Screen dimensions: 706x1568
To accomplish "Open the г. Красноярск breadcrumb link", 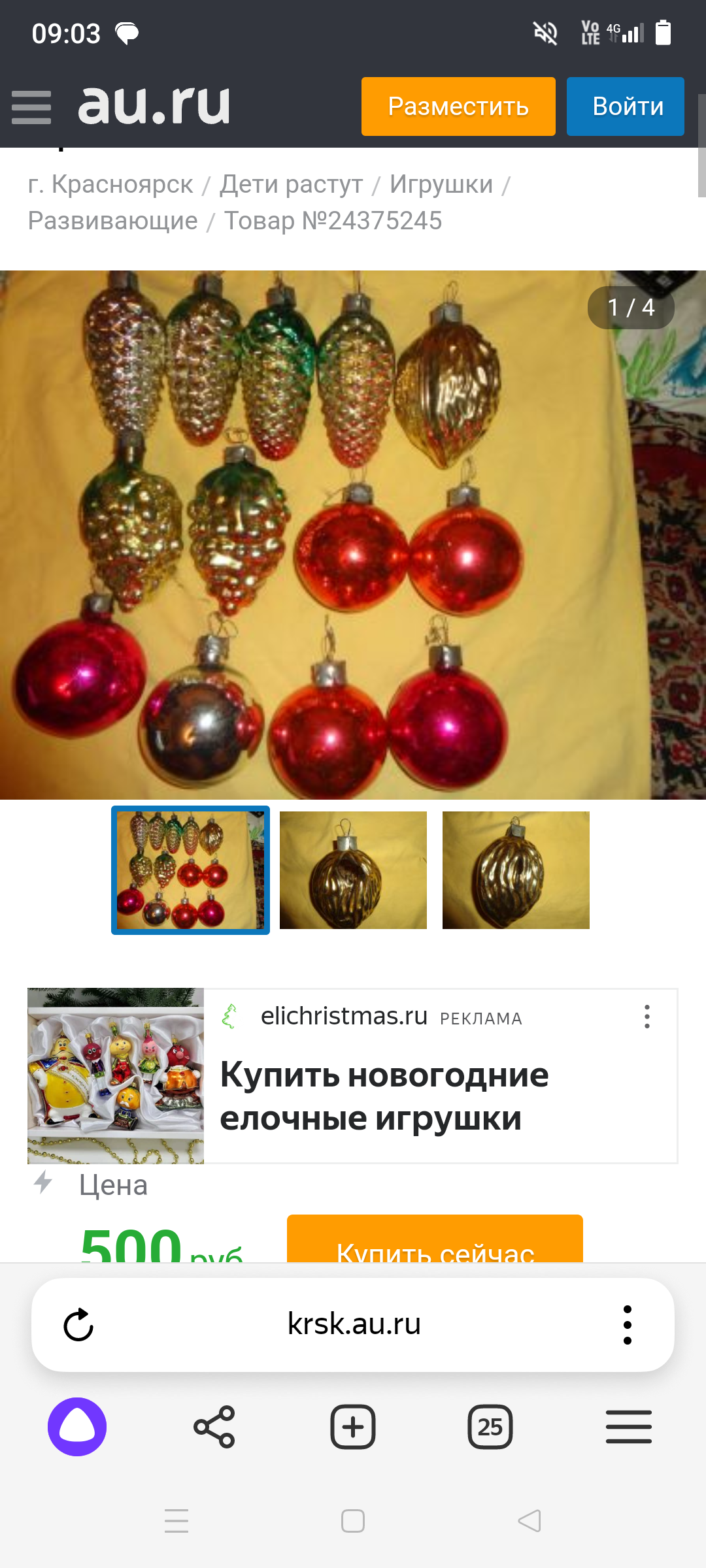I will (x=110, y=185).
